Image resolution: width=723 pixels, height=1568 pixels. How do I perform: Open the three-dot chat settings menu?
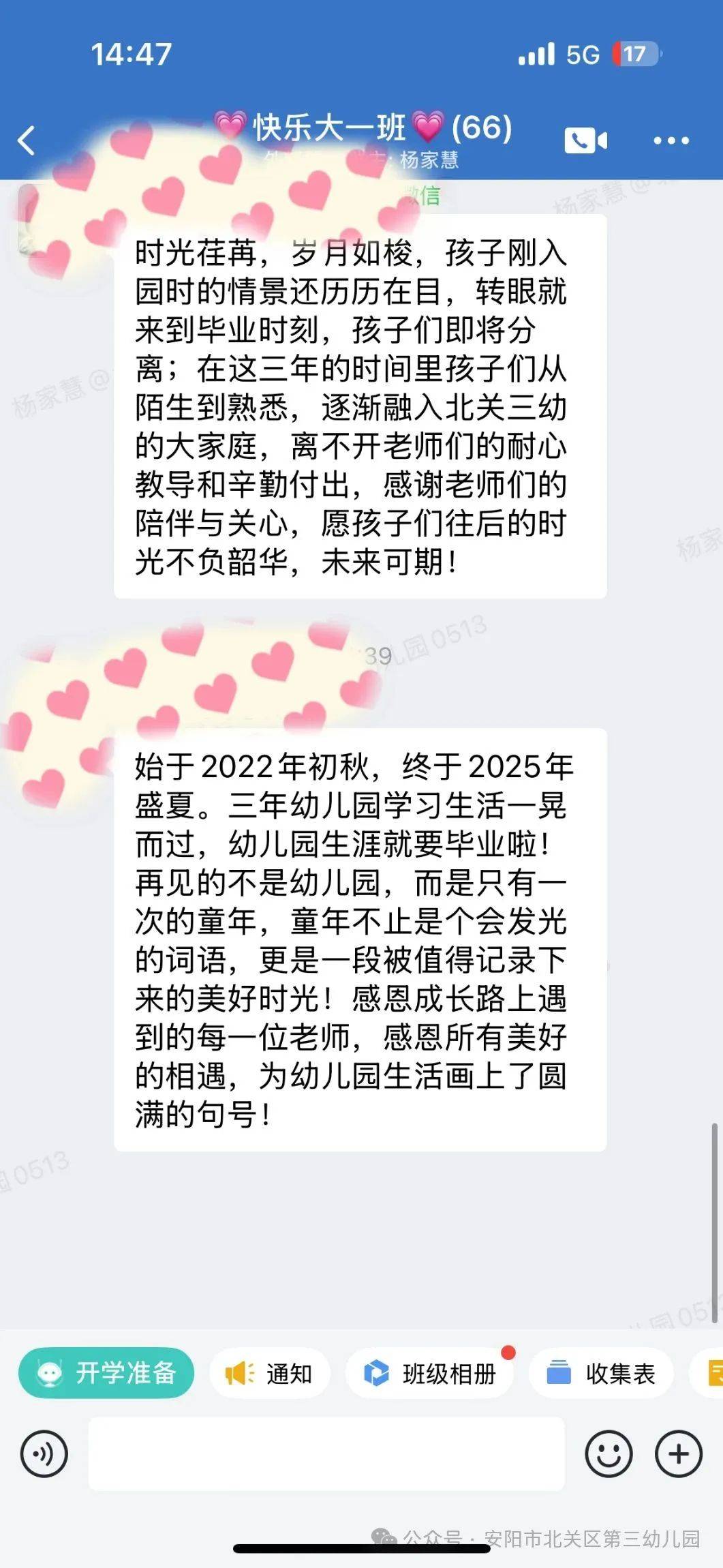pos(671,140)
